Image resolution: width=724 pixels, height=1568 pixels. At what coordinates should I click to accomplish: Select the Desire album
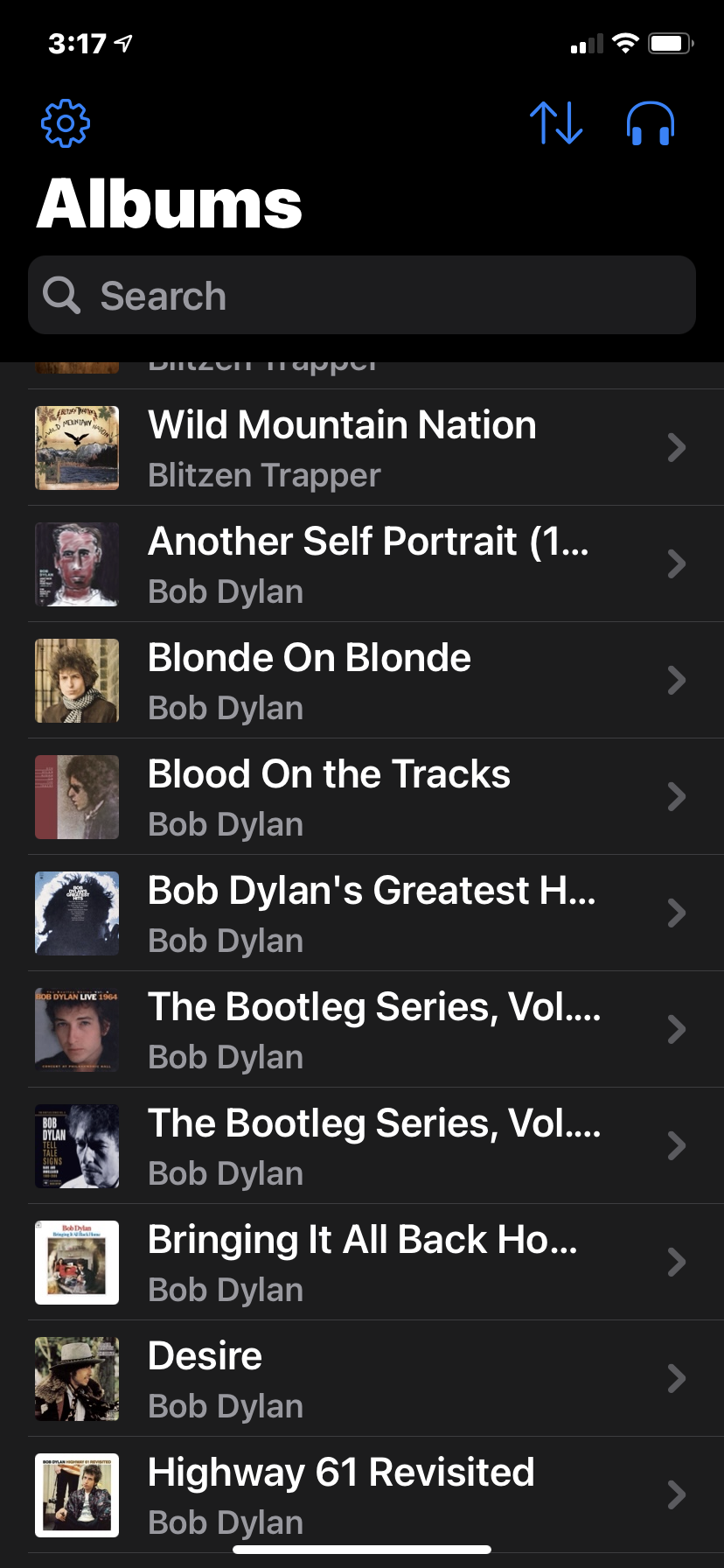[362, 1379]
